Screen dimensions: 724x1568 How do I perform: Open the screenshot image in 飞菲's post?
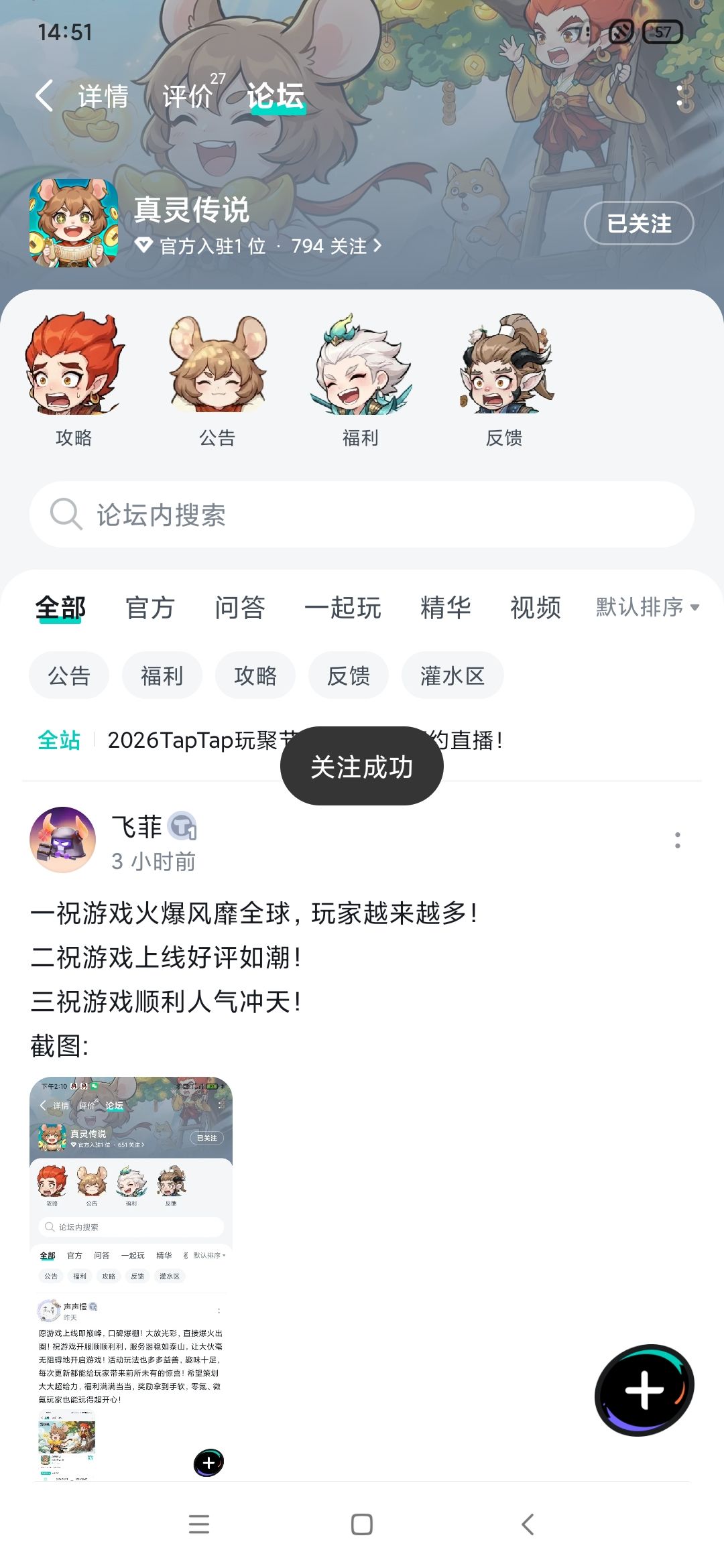[131, 1278]
